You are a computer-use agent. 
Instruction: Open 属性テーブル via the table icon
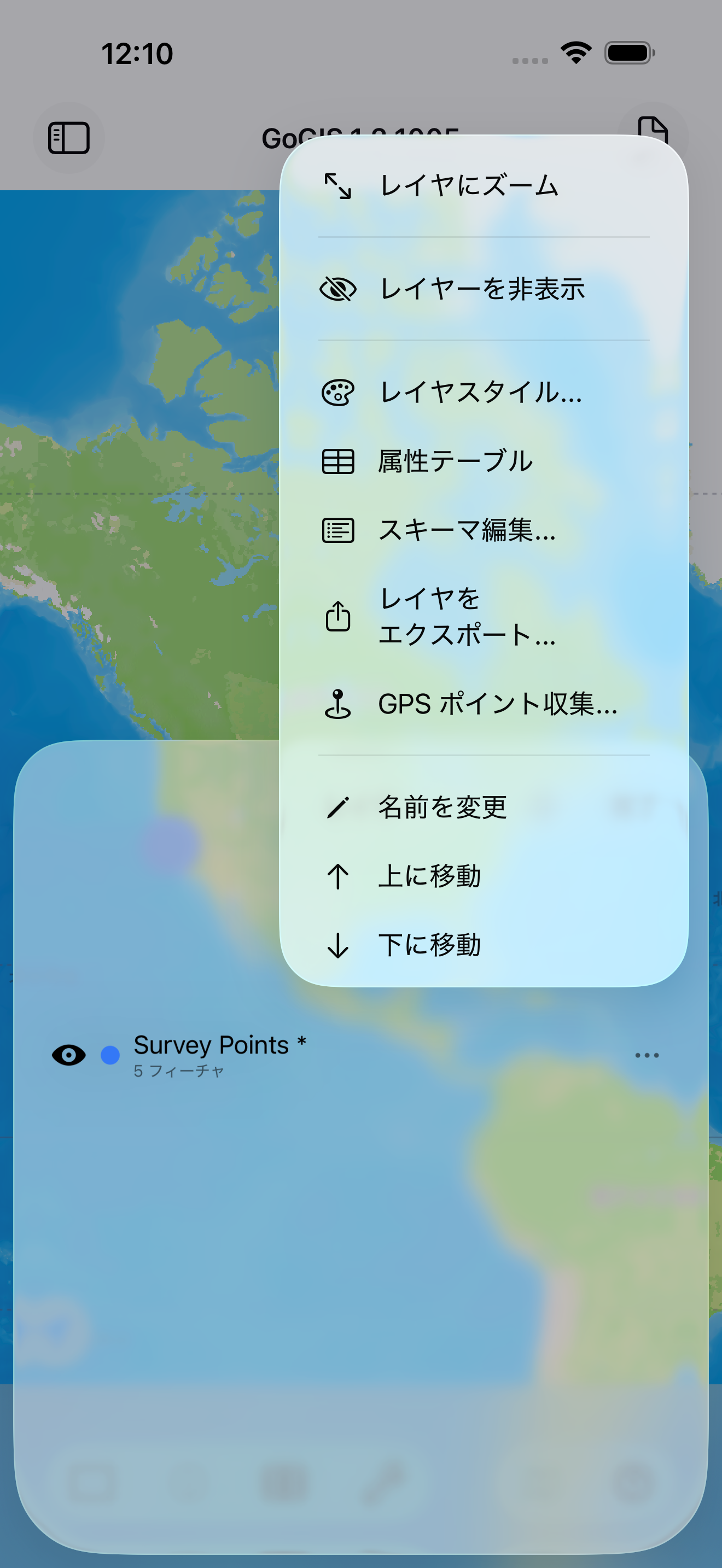point(339,463)
